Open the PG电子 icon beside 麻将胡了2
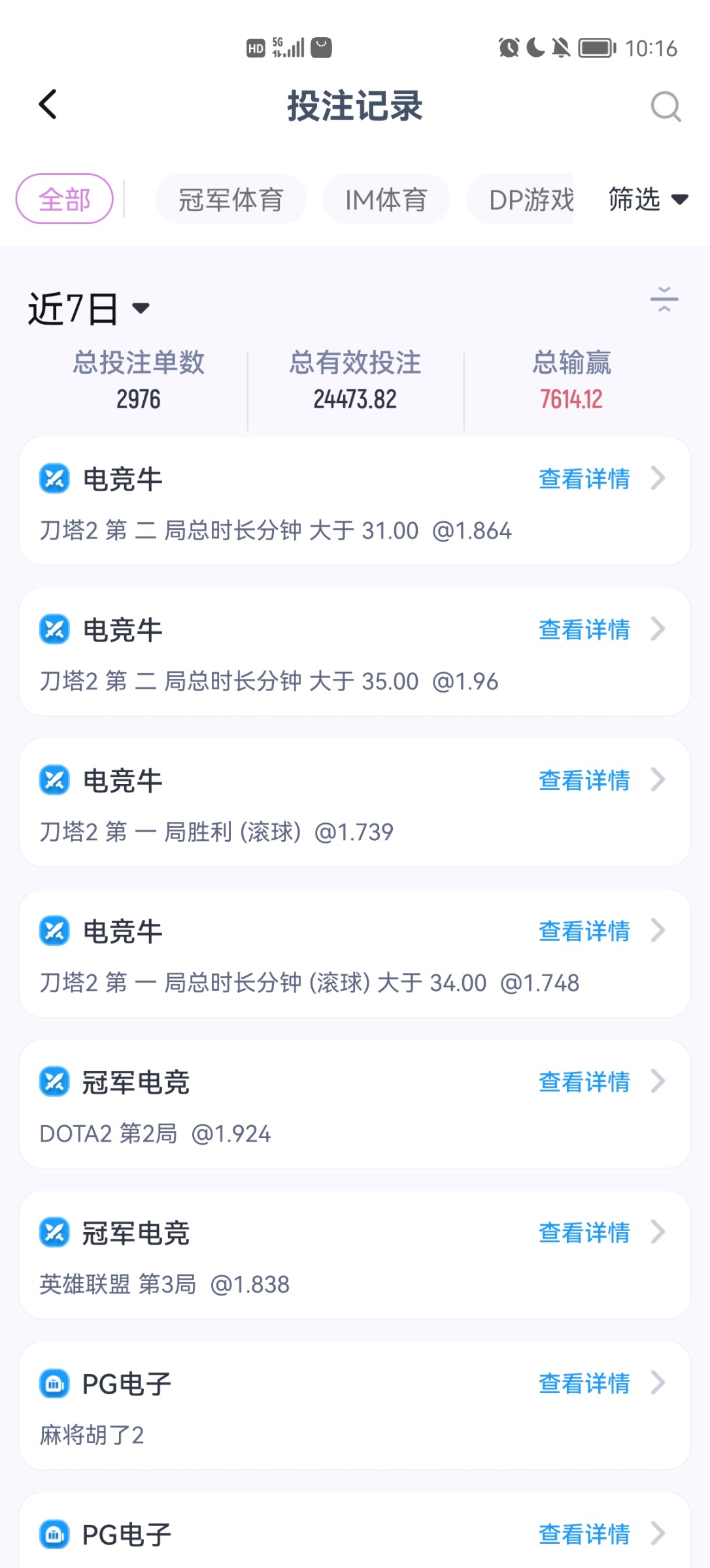Viewport: 710px width, 1568px height. pos(54,1384)
